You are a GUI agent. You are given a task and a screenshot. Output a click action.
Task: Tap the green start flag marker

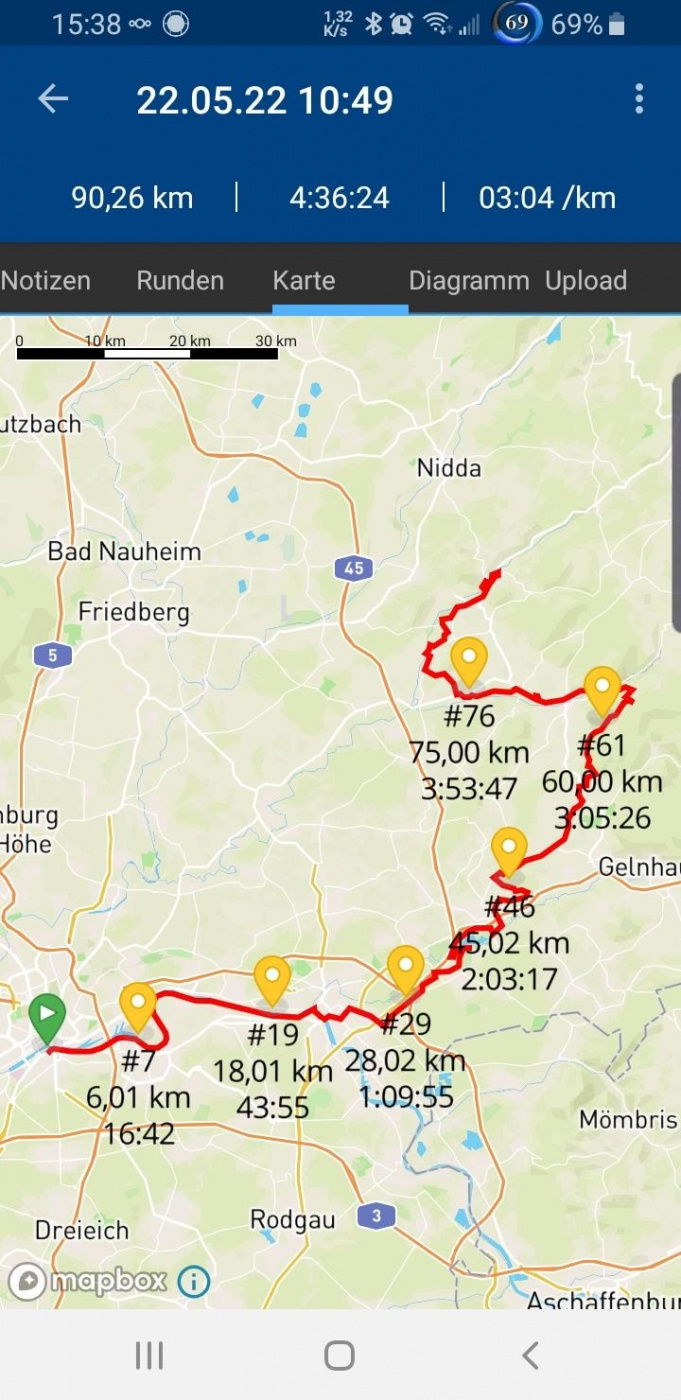46,1016
